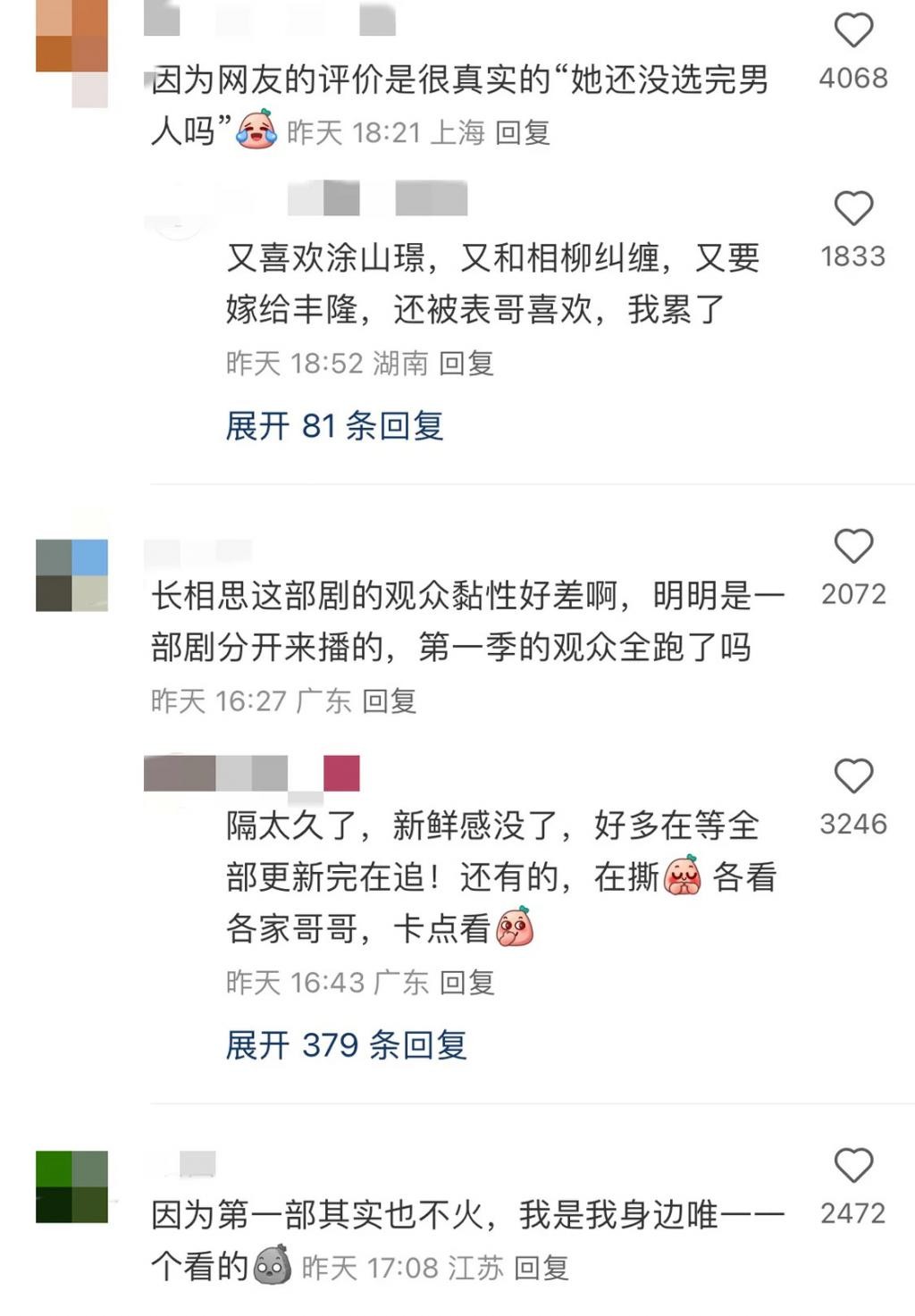Screen dimensions: 915x1316
Task: Like the comment with 2472 likes
Action: point(852,1166)
